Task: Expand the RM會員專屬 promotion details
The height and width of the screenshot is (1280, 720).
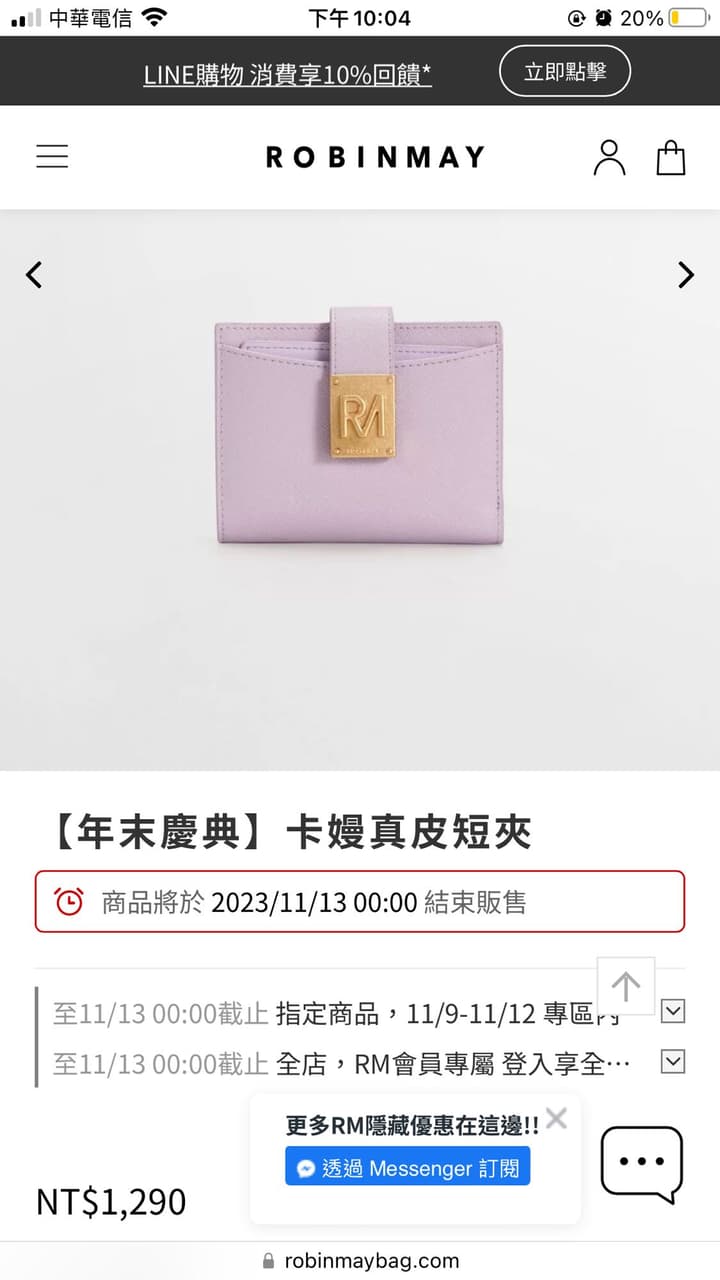Action: coord(672,1062)
